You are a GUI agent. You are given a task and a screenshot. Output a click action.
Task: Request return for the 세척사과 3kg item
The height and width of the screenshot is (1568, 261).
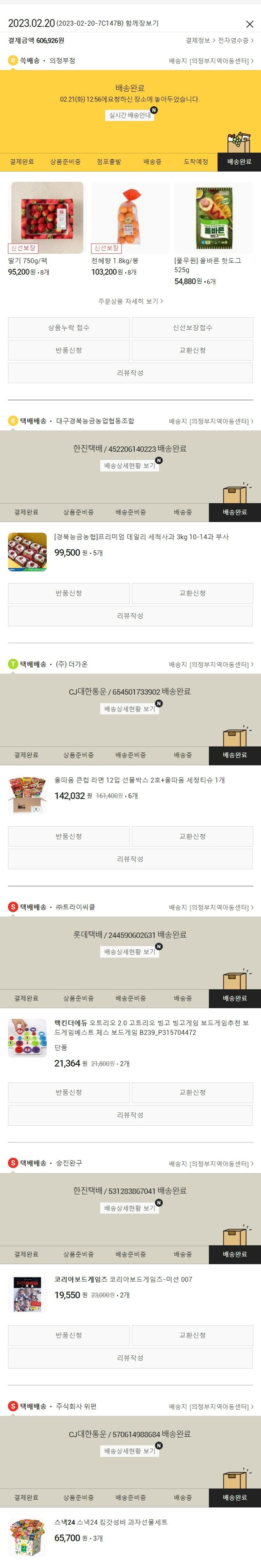(x=68, y=594)
